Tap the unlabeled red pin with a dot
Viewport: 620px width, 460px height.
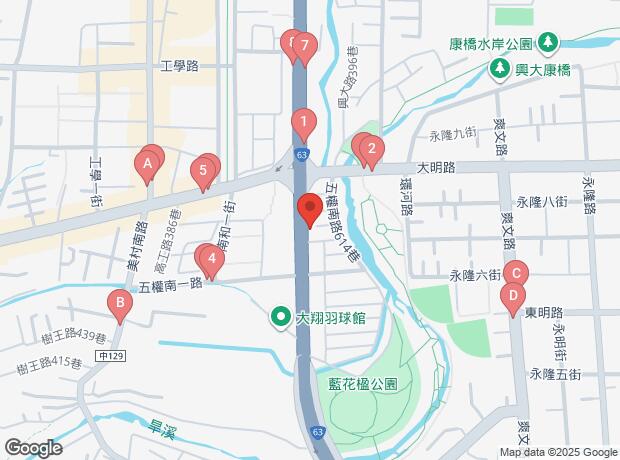click(x=309, y=210)
